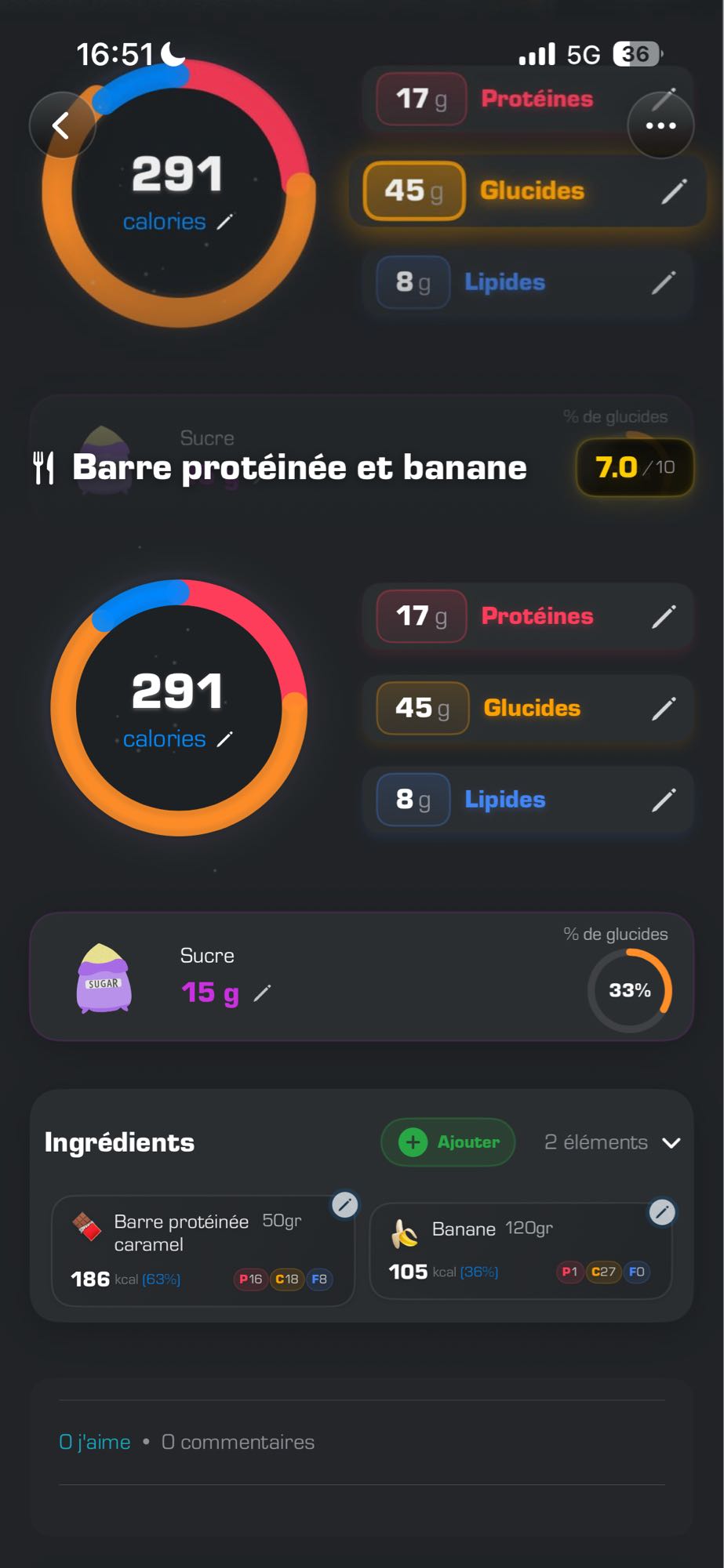Edit the Sucre 15 g value

coord(262,993)
